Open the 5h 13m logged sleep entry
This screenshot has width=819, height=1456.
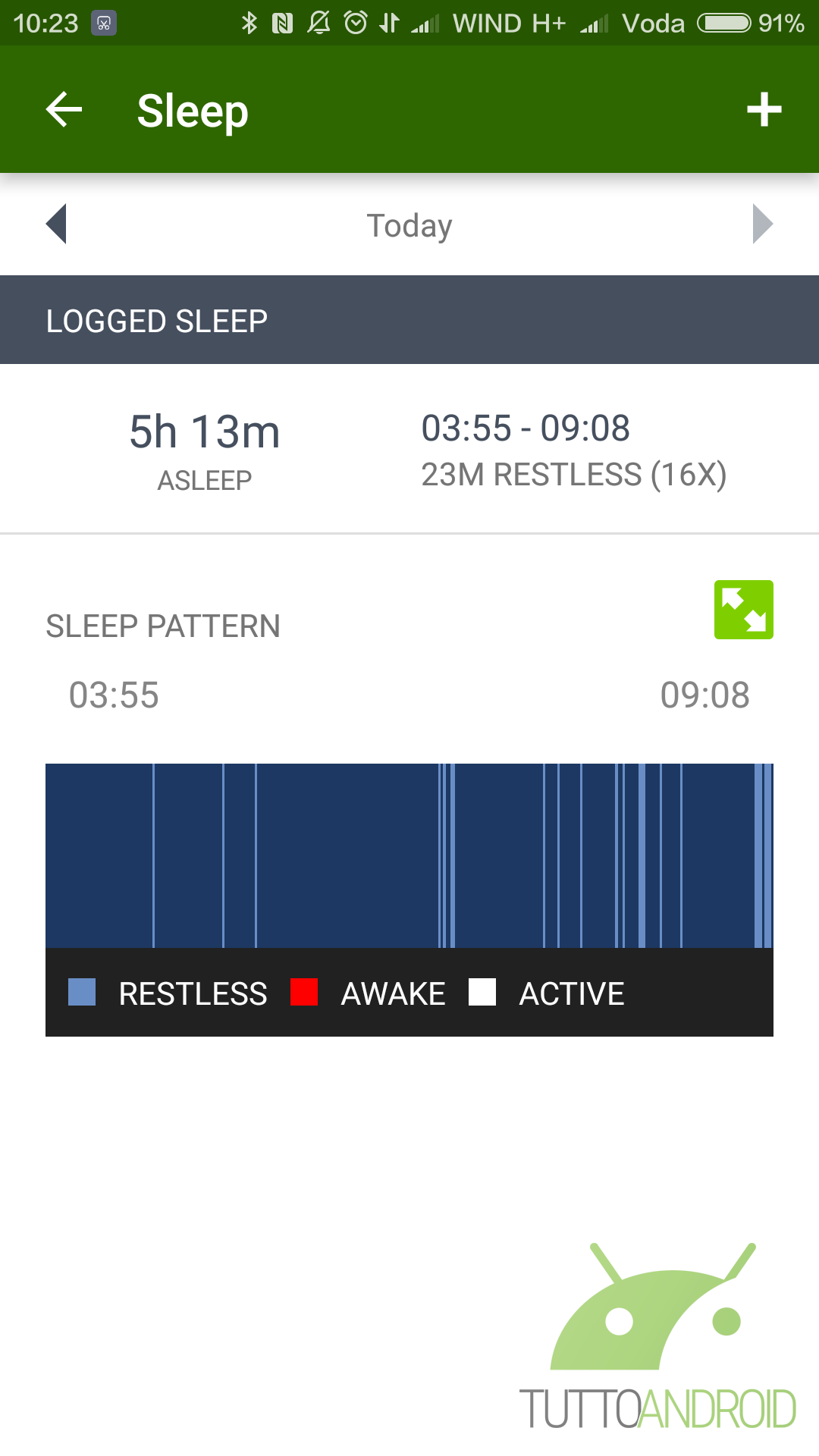point(409,449)
